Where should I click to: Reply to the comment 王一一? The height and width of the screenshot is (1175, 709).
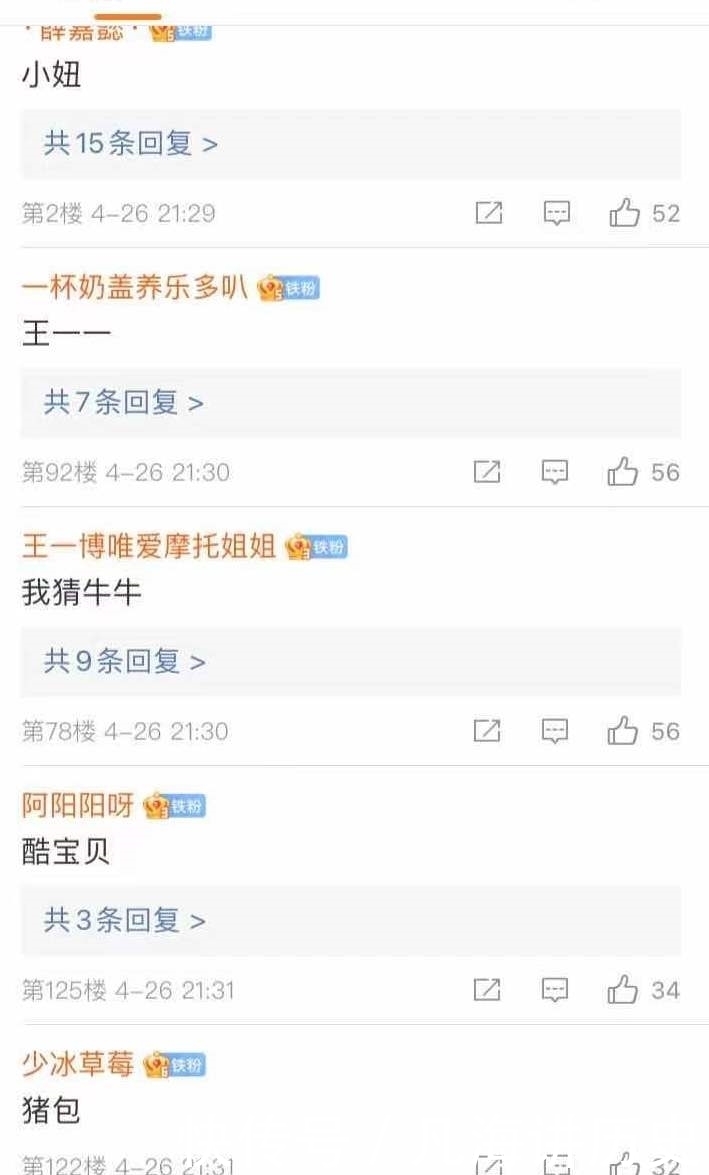pos(555,472)
